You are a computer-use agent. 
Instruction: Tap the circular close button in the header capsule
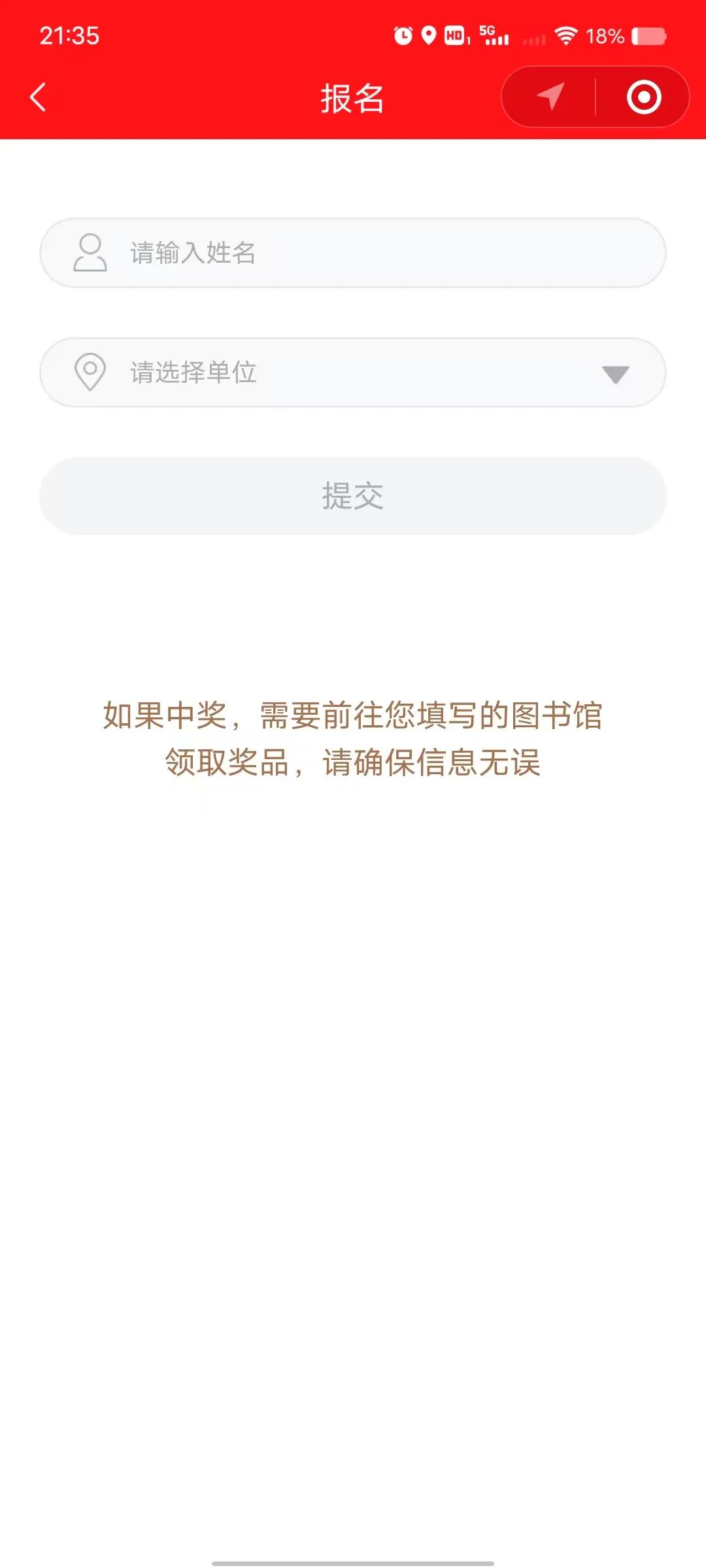[x=644, y=97]
